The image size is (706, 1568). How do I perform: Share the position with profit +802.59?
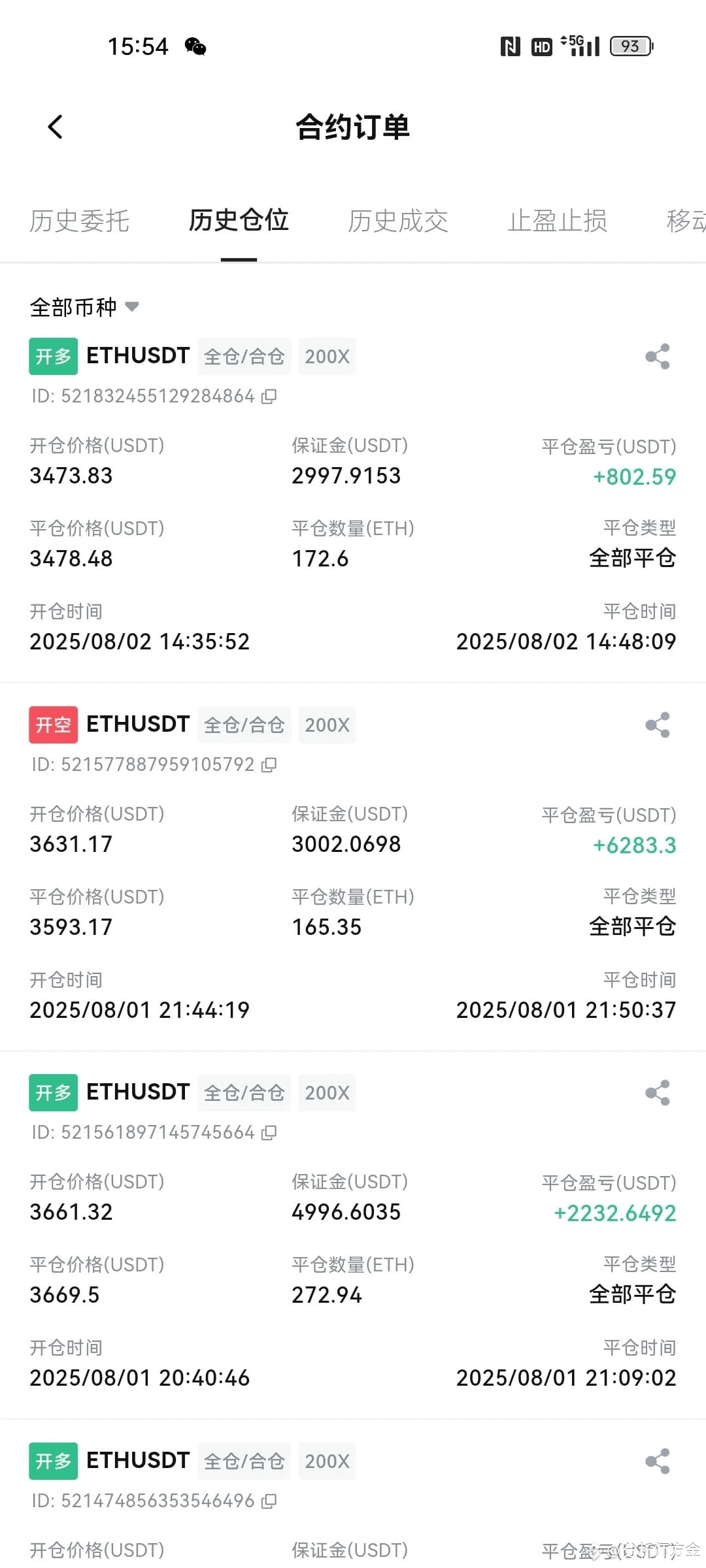pyautogui.click(x=658, y=357)
